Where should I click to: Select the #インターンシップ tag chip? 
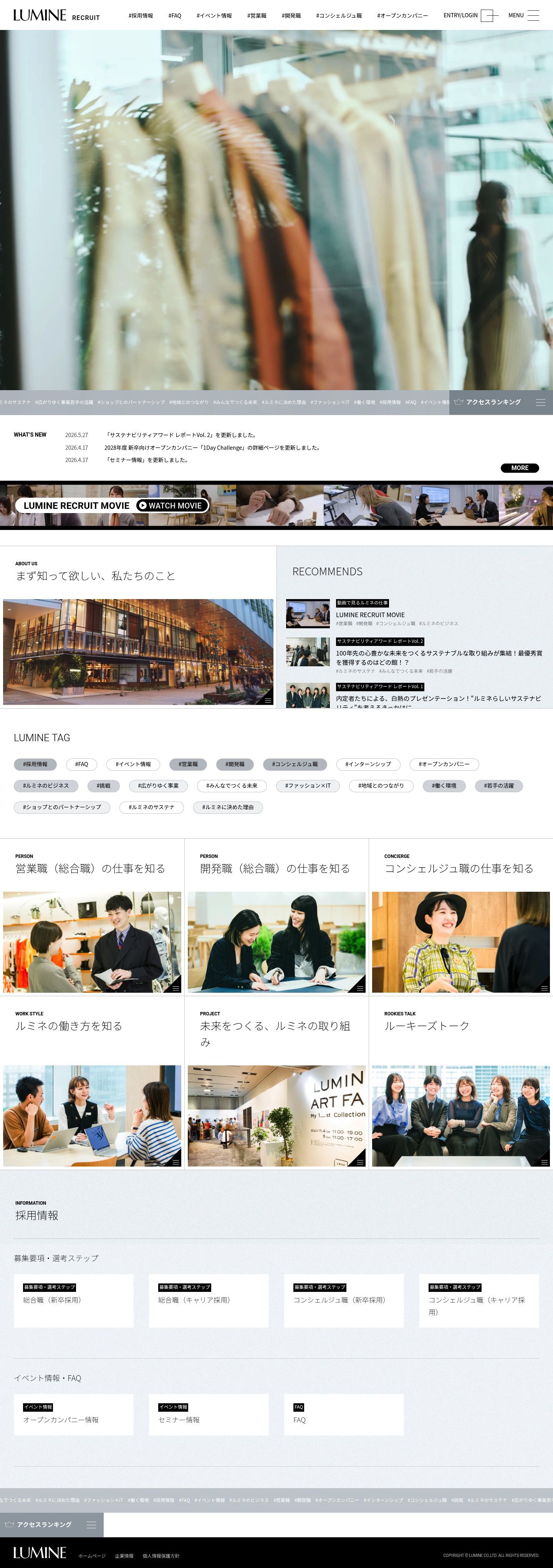(x=368, y=764)
